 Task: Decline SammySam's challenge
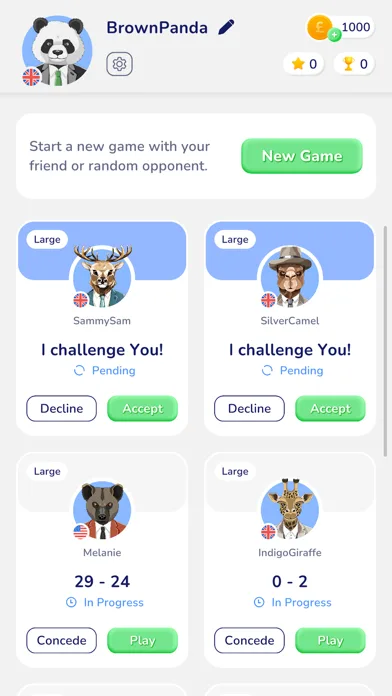click(x=61, y=408)
